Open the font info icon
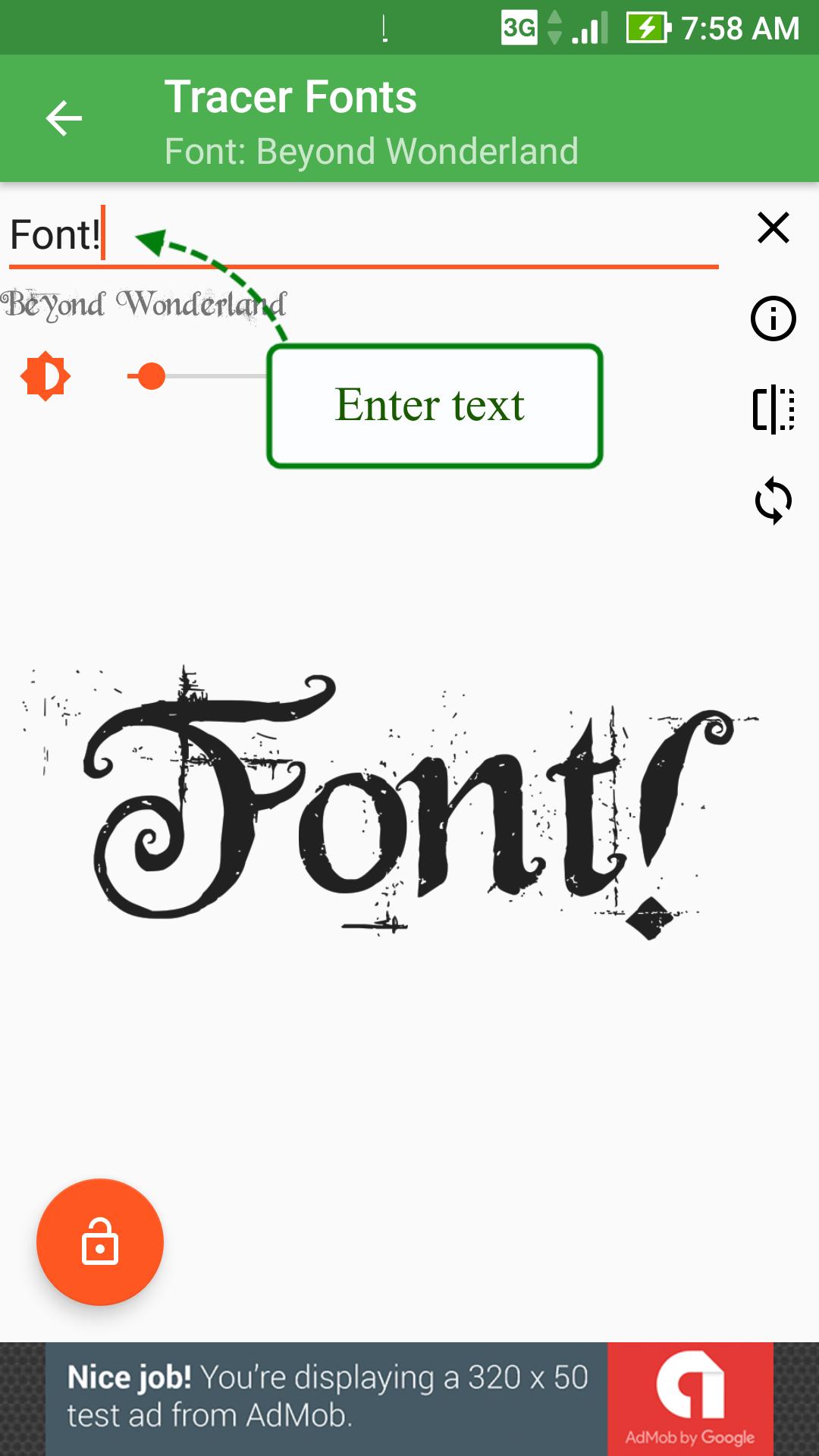The width and height of the screenshot is (819, 1456). [x=773, y=318]
